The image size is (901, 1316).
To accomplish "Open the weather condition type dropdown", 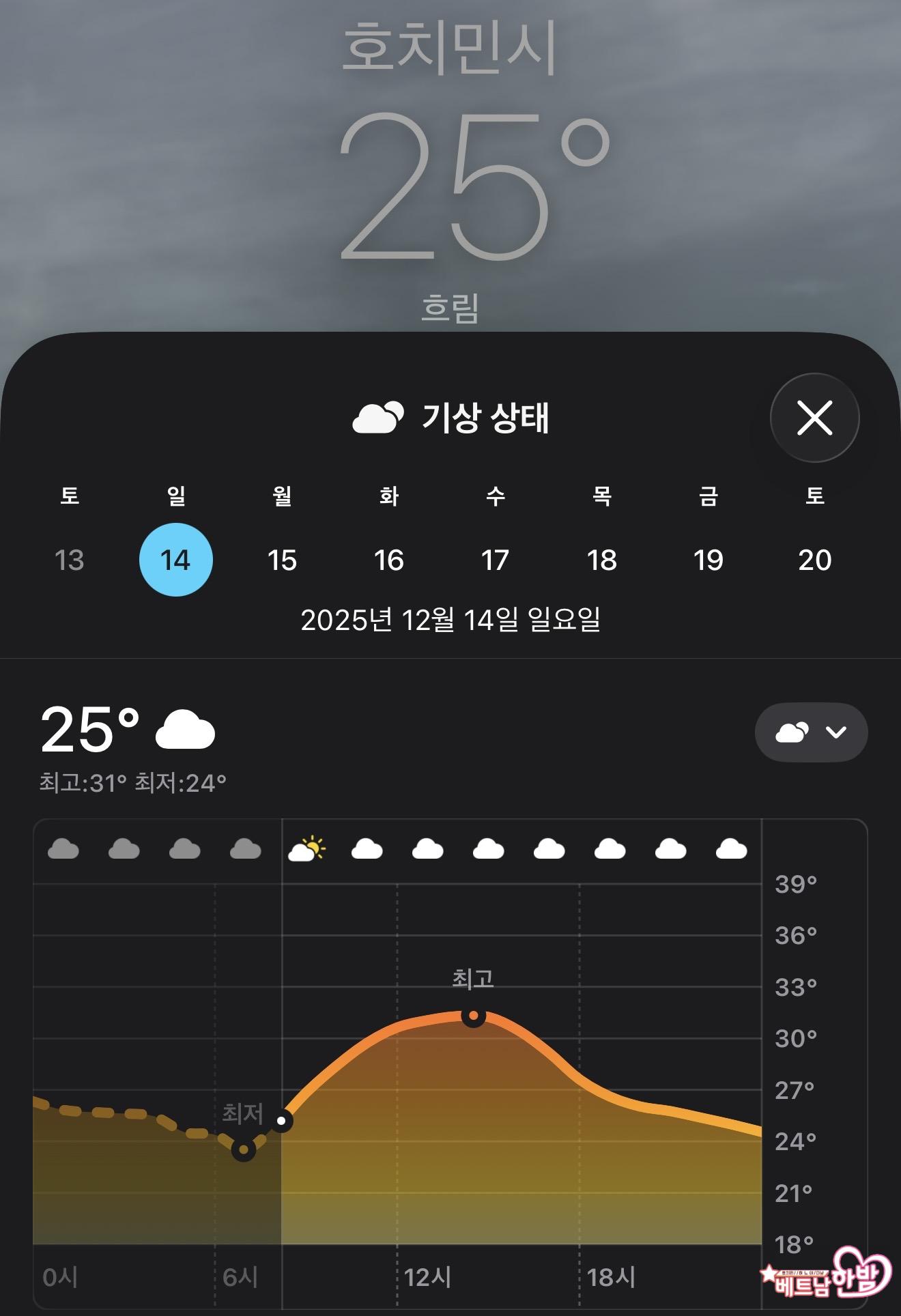I will click(811, 732).
